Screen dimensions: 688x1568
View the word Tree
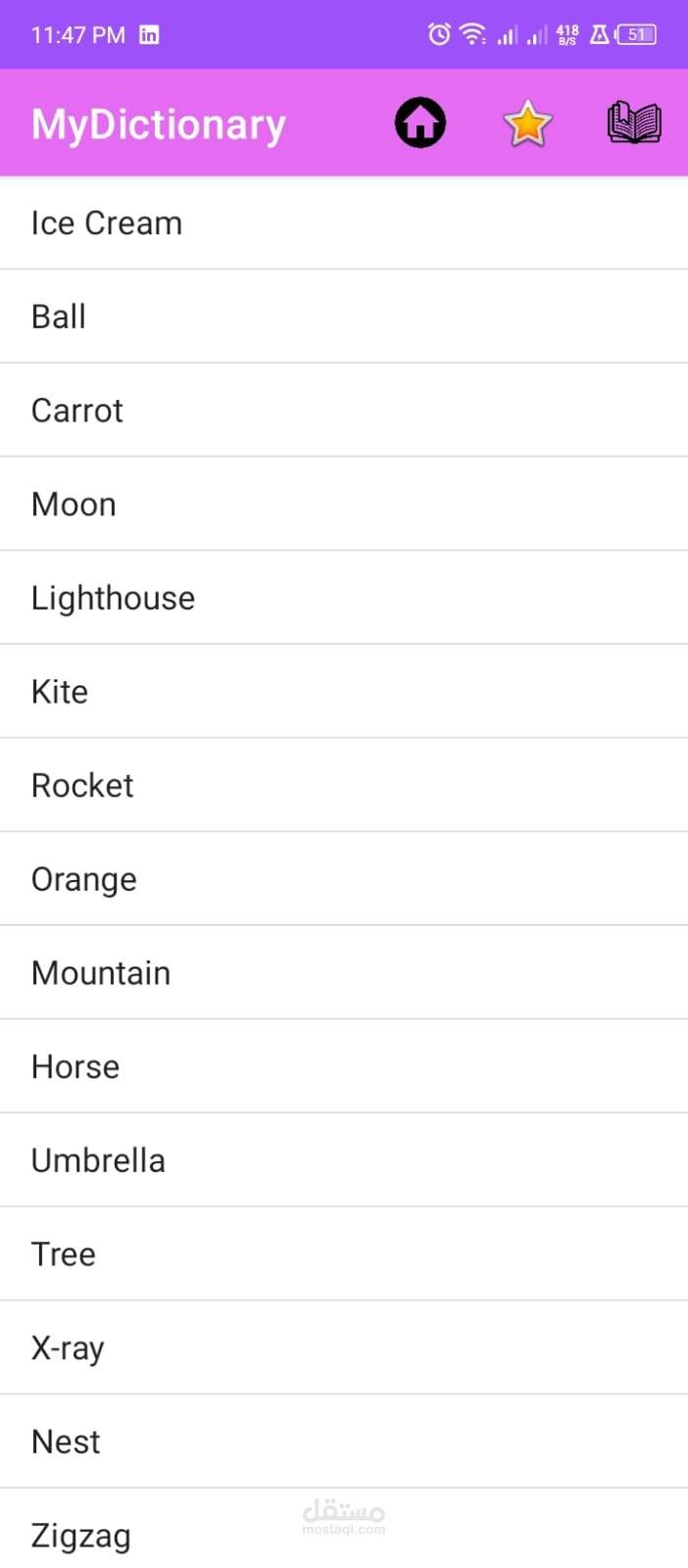pos(344,1253)
